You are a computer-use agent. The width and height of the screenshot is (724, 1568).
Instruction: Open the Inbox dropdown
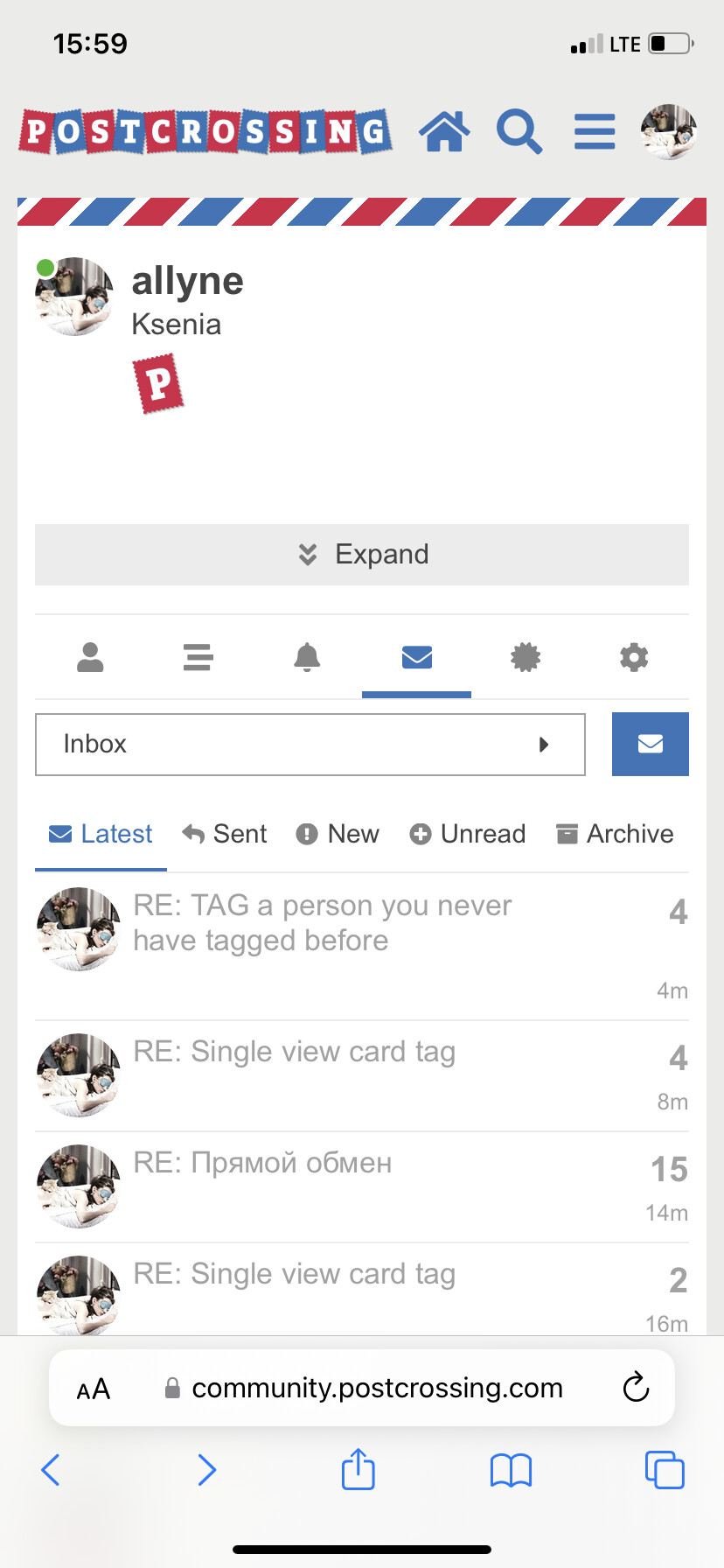pos(310,745)
